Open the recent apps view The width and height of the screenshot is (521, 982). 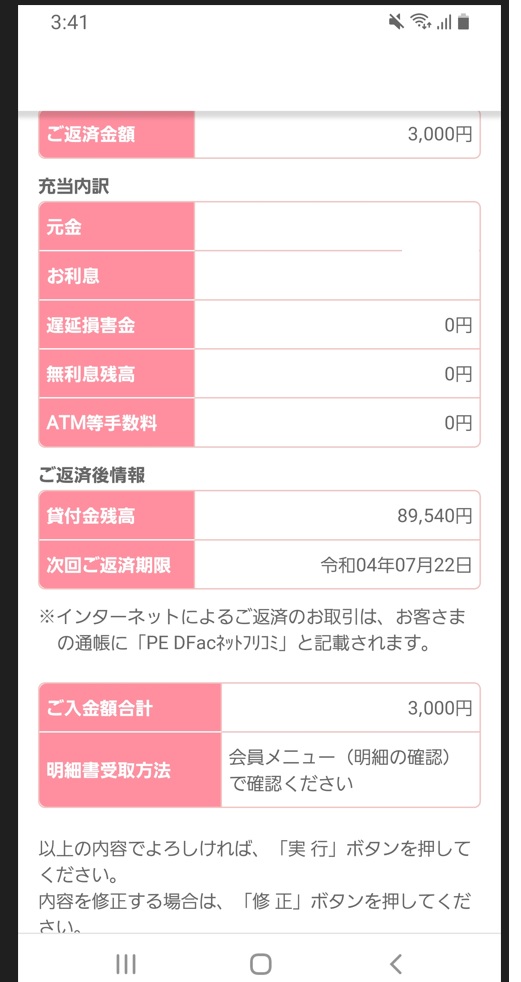[x=126, y=963]
